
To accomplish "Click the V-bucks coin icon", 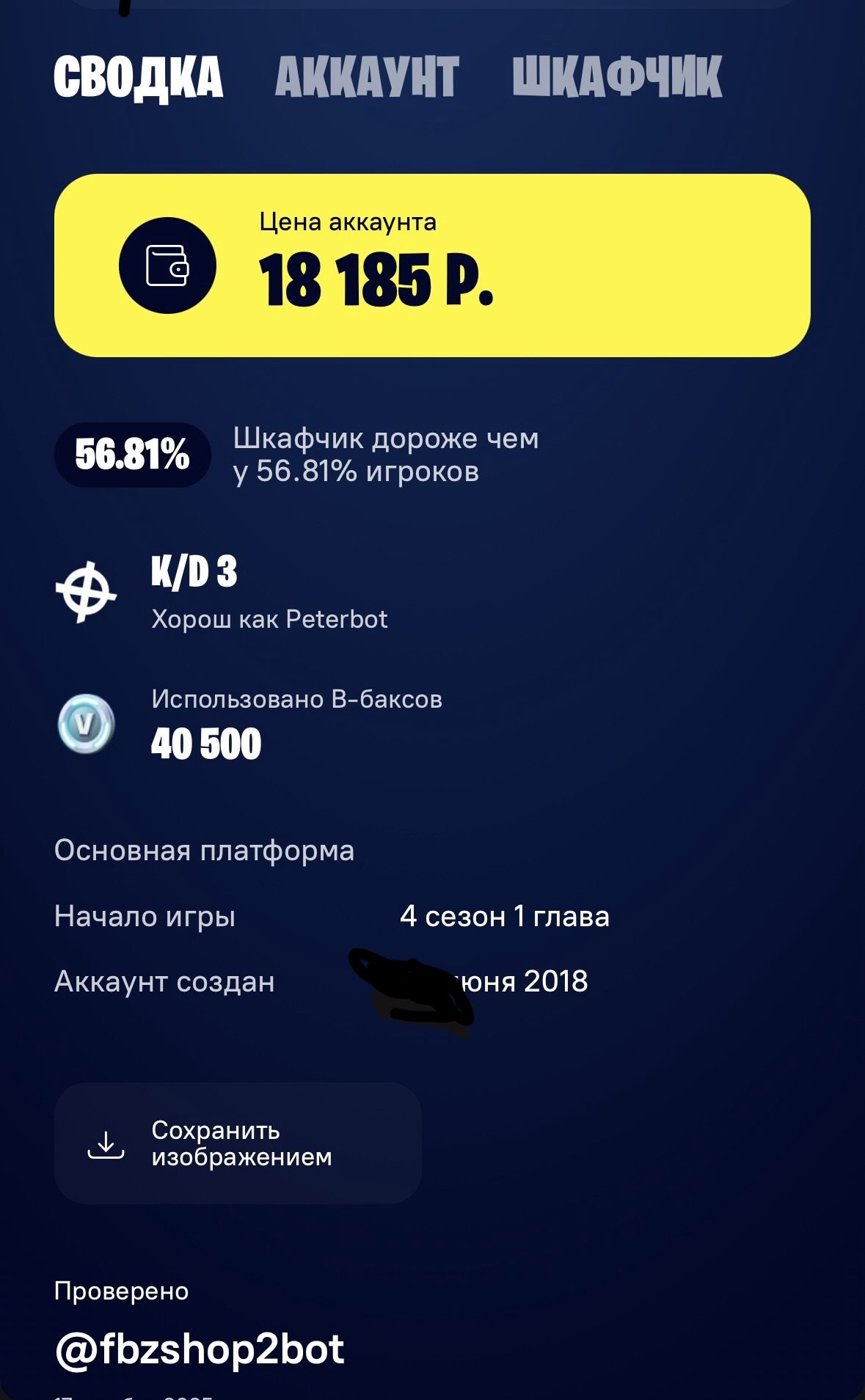I will coord(84,722).
